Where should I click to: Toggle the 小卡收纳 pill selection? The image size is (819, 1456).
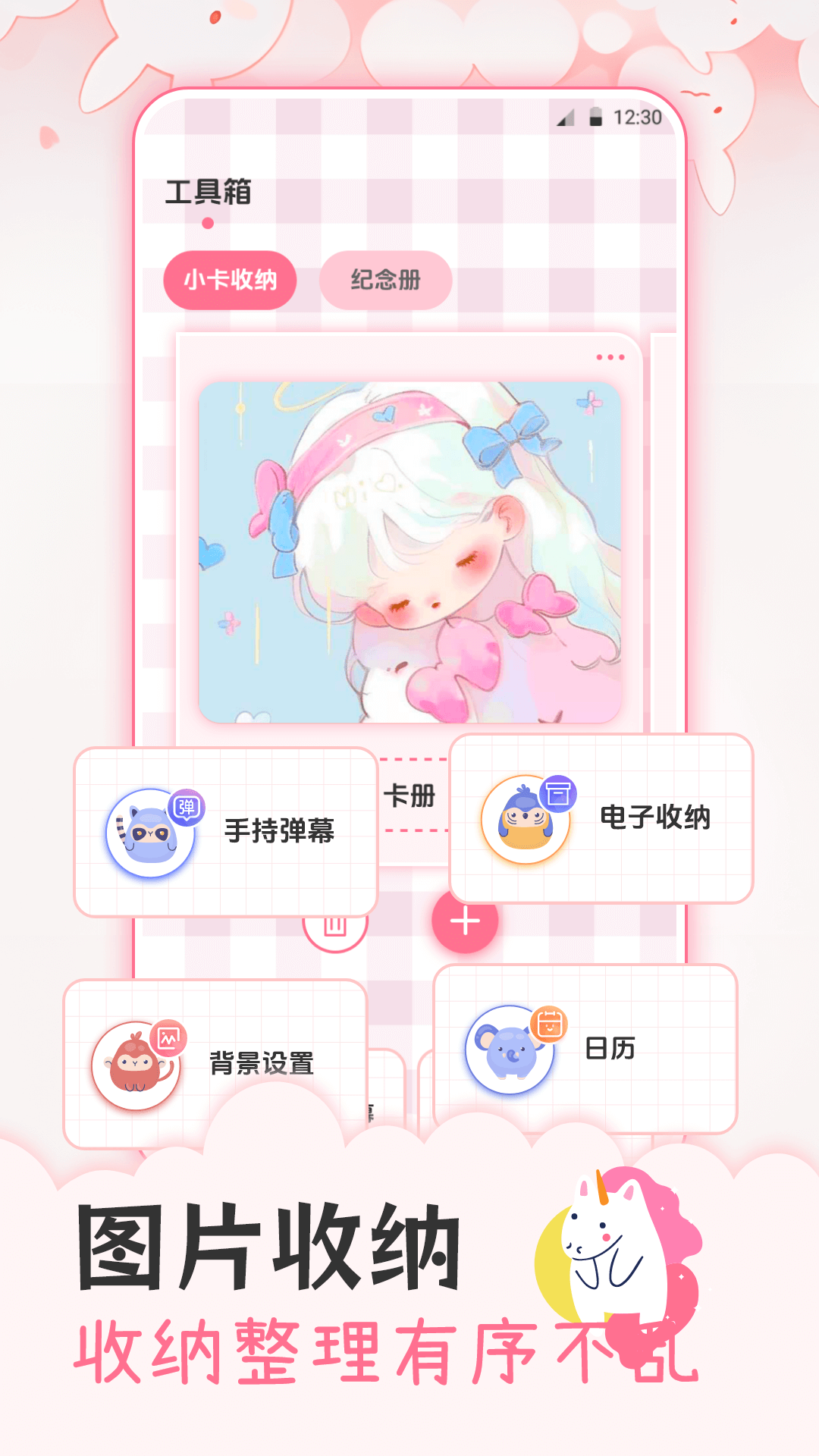(x=231, y=280)
